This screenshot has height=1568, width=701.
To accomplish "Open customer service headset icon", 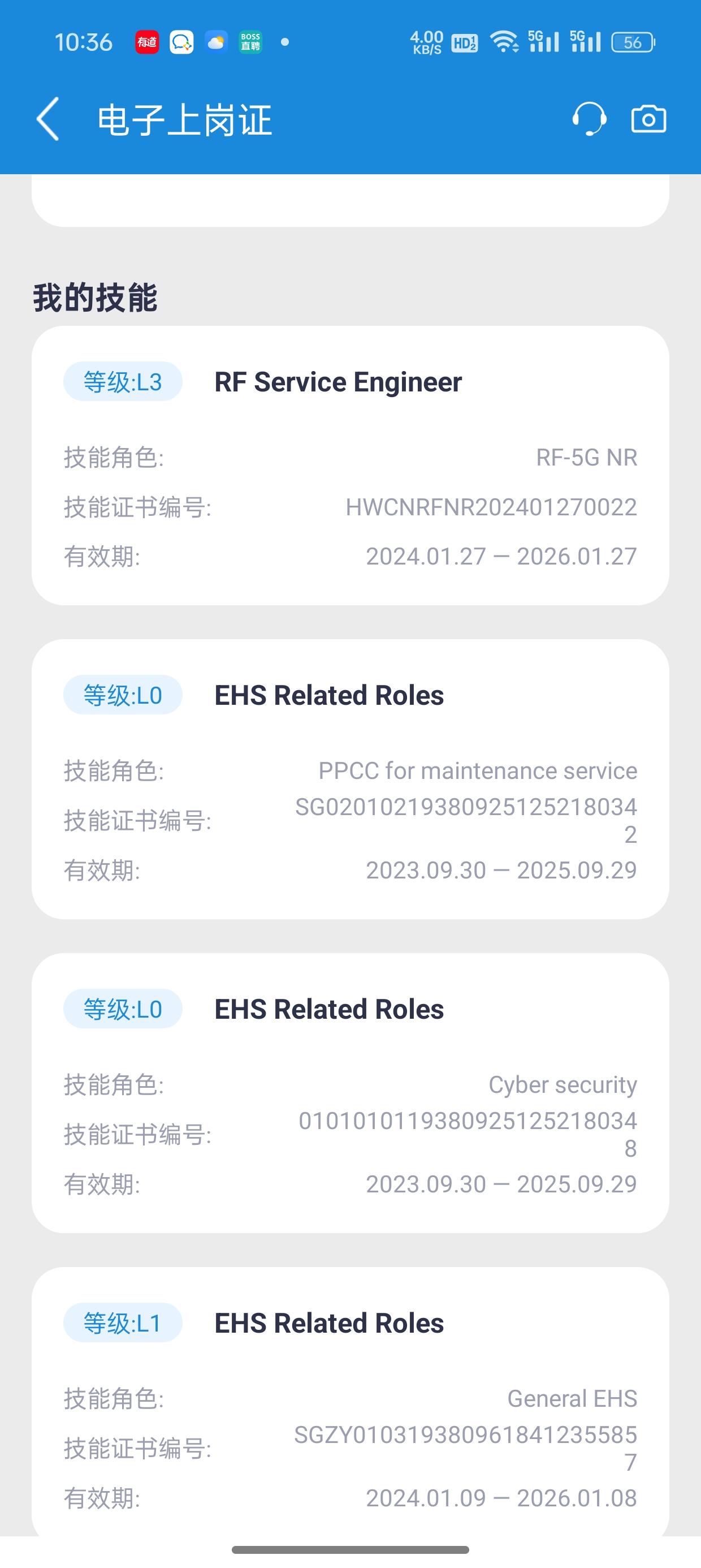I will (589, 119).
